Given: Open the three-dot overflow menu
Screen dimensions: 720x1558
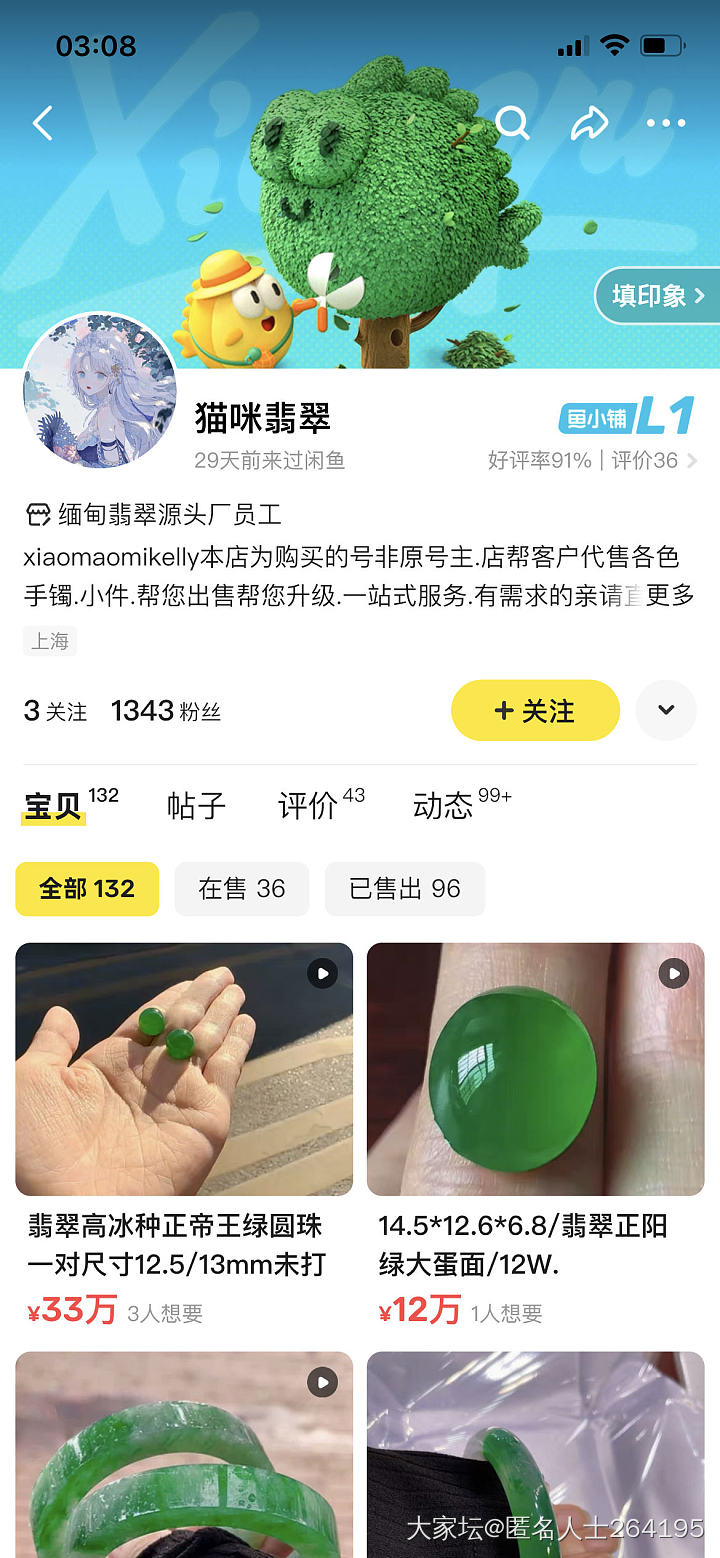Looking at the screenshot, I should (666, 124).
